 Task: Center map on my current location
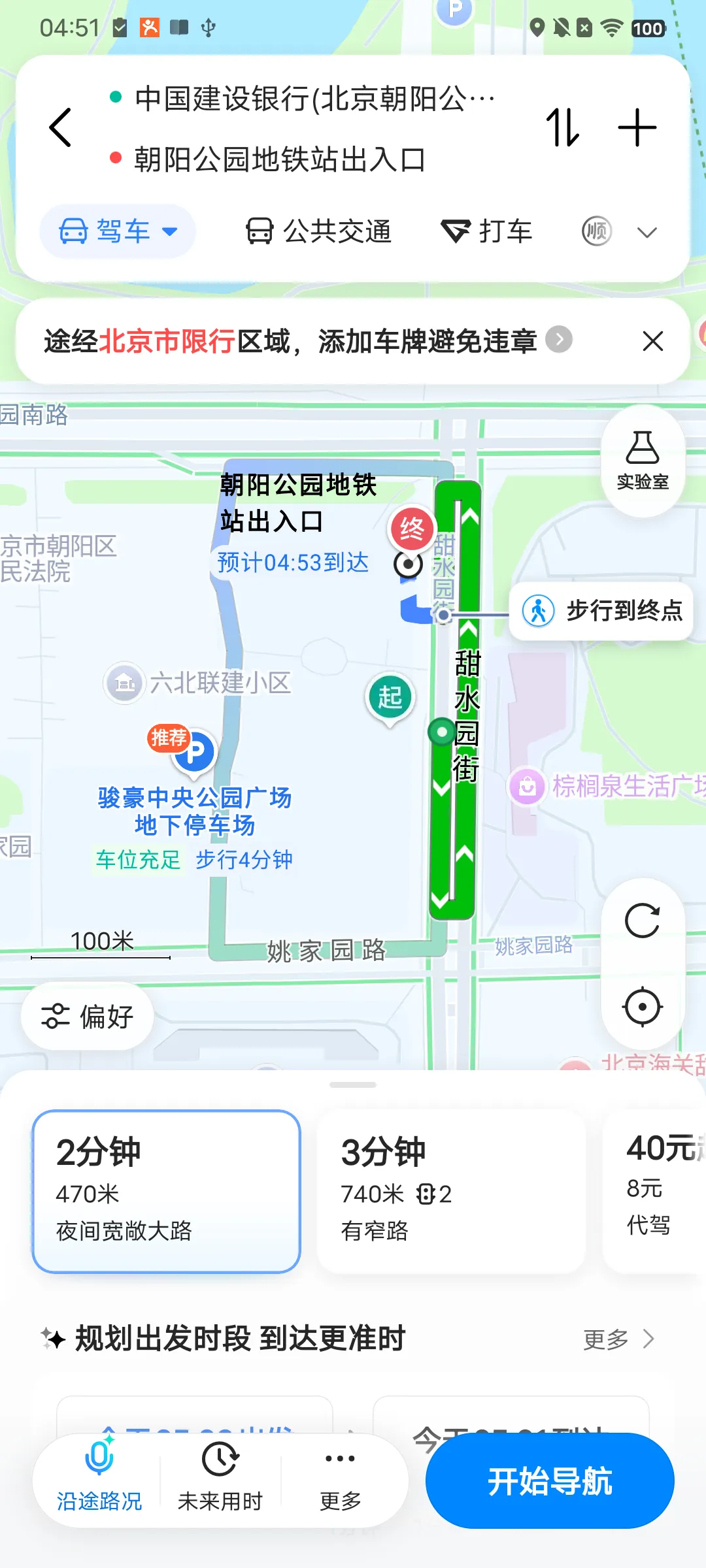tap(643, 1007)
